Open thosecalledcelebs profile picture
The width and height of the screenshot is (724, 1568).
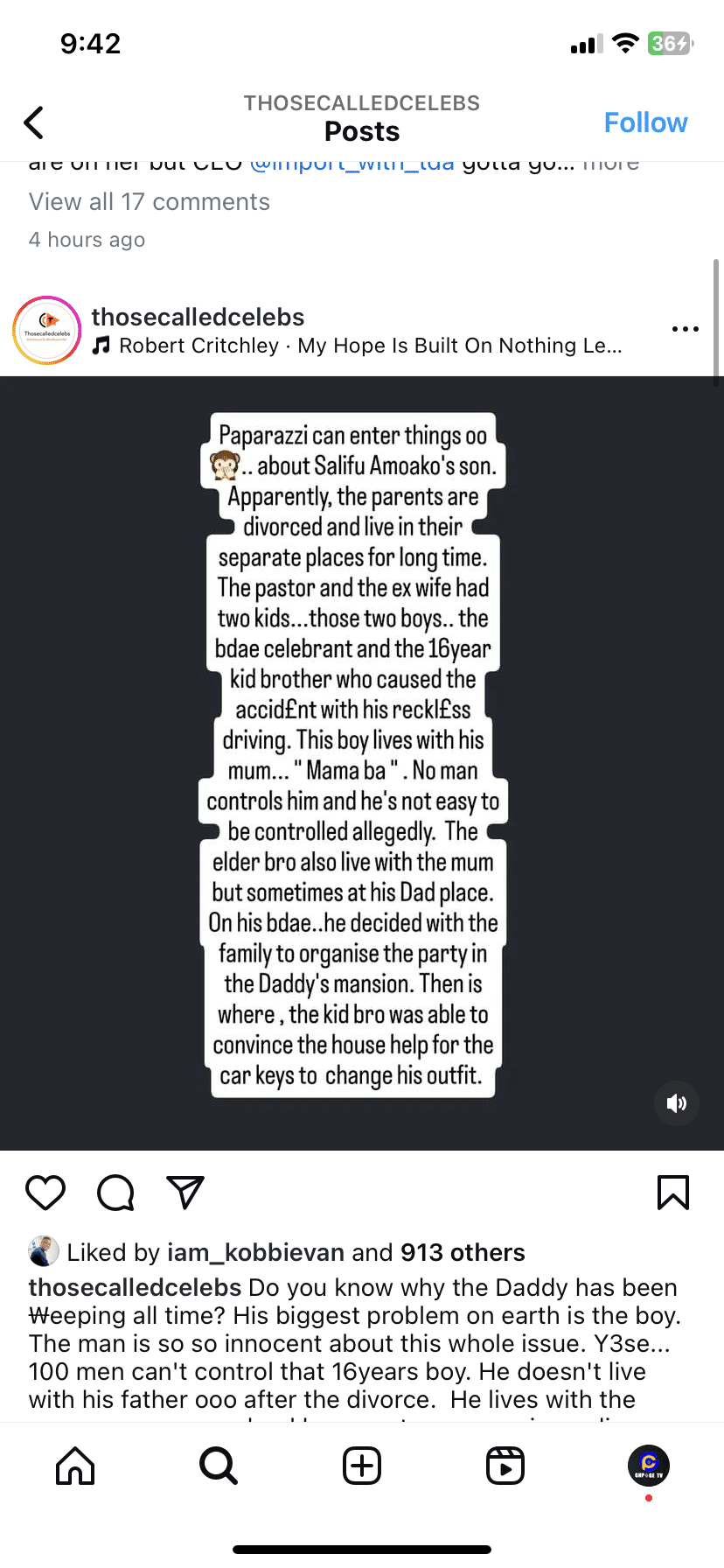click(x=47, y=331)
